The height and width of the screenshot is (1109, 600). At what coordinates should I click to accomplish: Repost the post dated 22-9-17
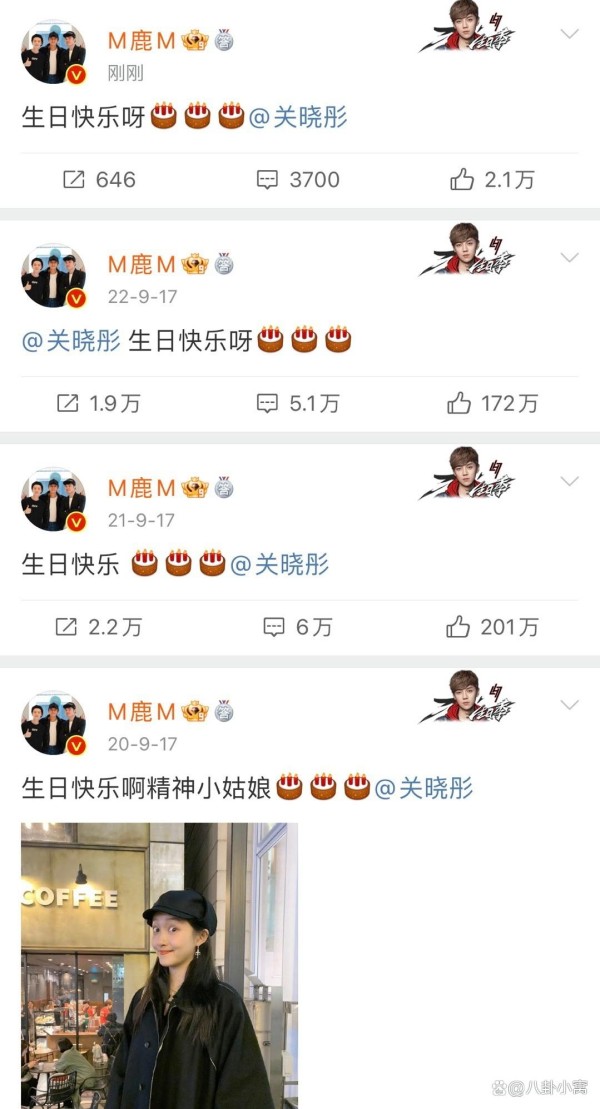coord(98,404)
